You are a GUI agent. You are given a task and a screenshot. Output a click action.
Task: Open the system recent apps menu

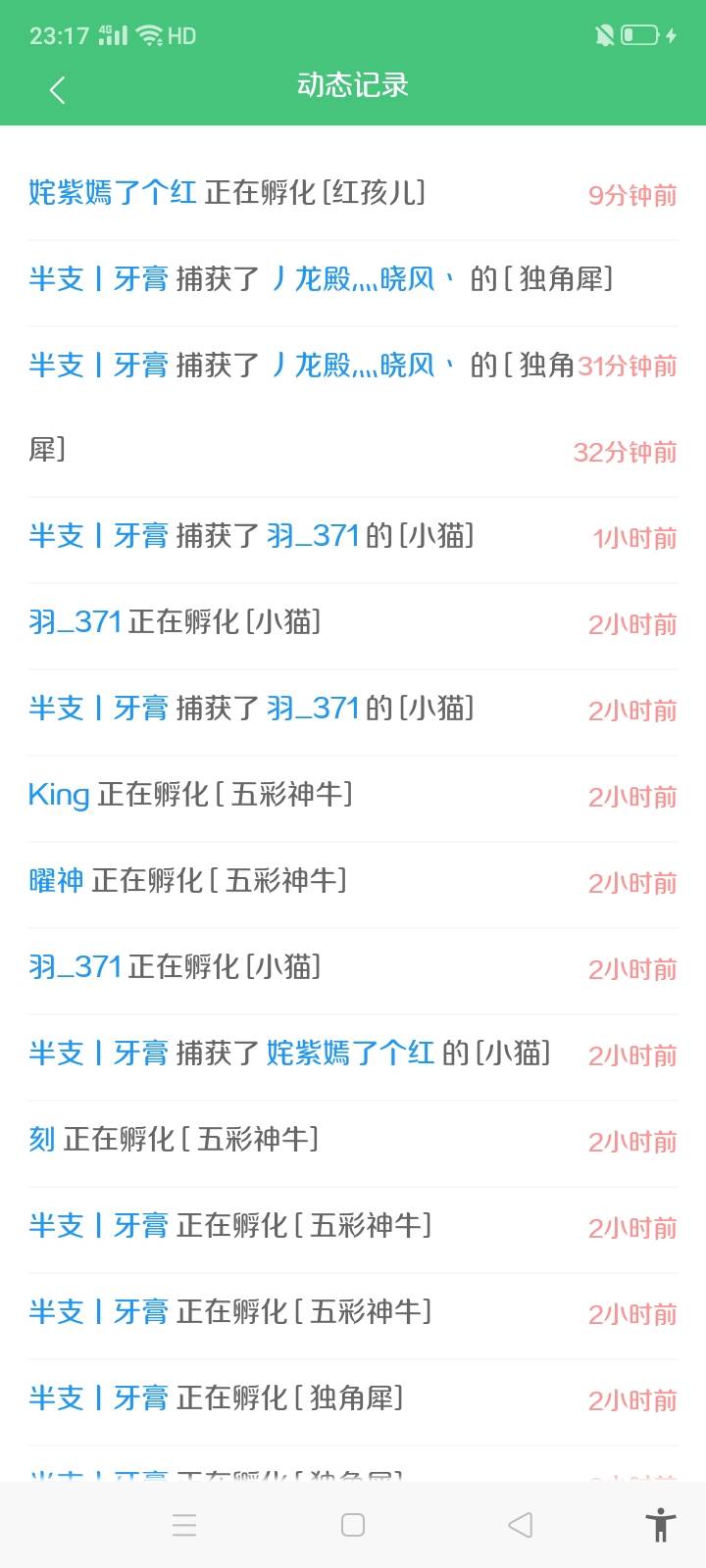(184, 1525)
